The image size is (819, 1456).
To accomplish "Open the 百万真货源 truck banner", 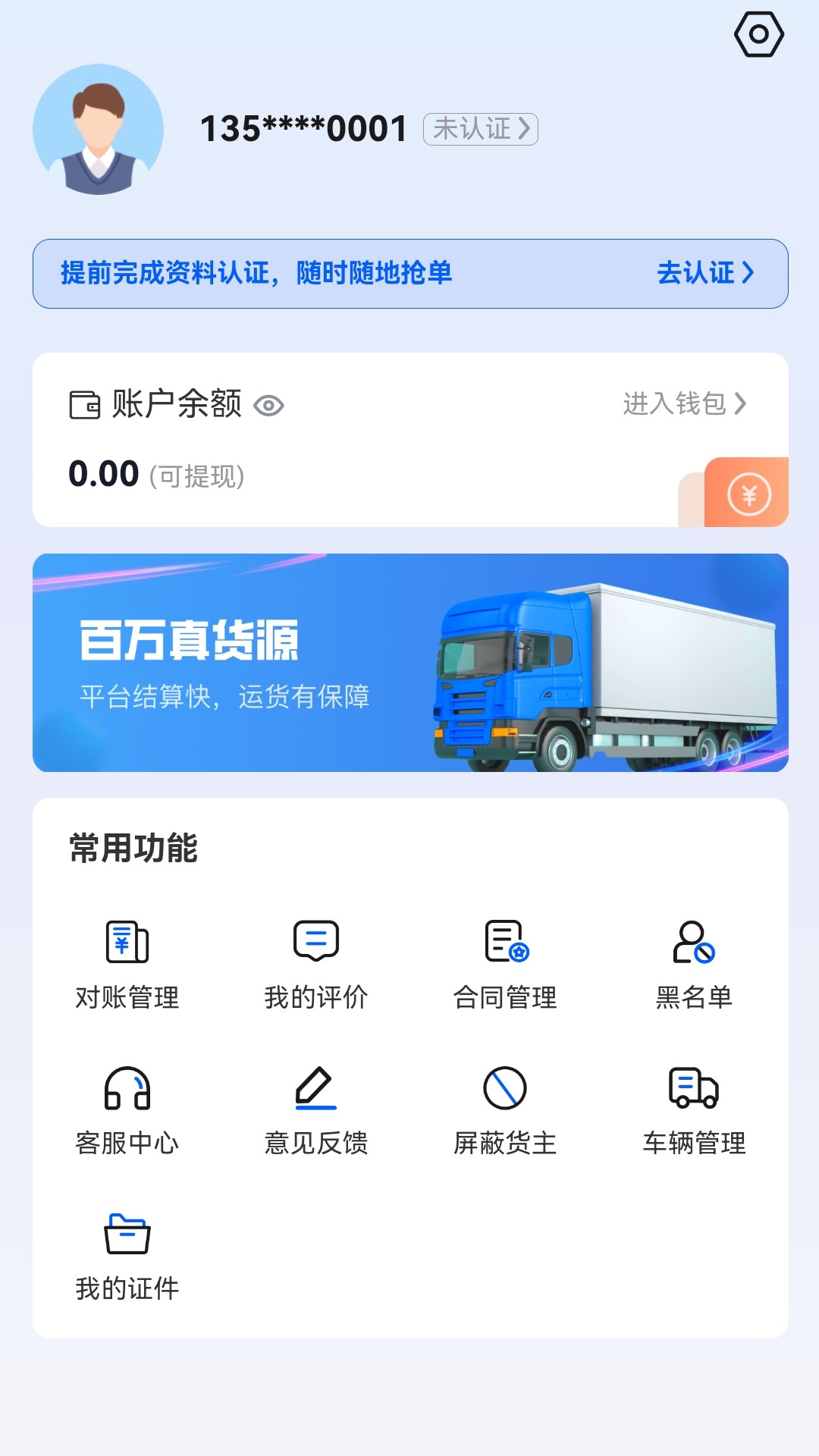I will pos(410,663).
